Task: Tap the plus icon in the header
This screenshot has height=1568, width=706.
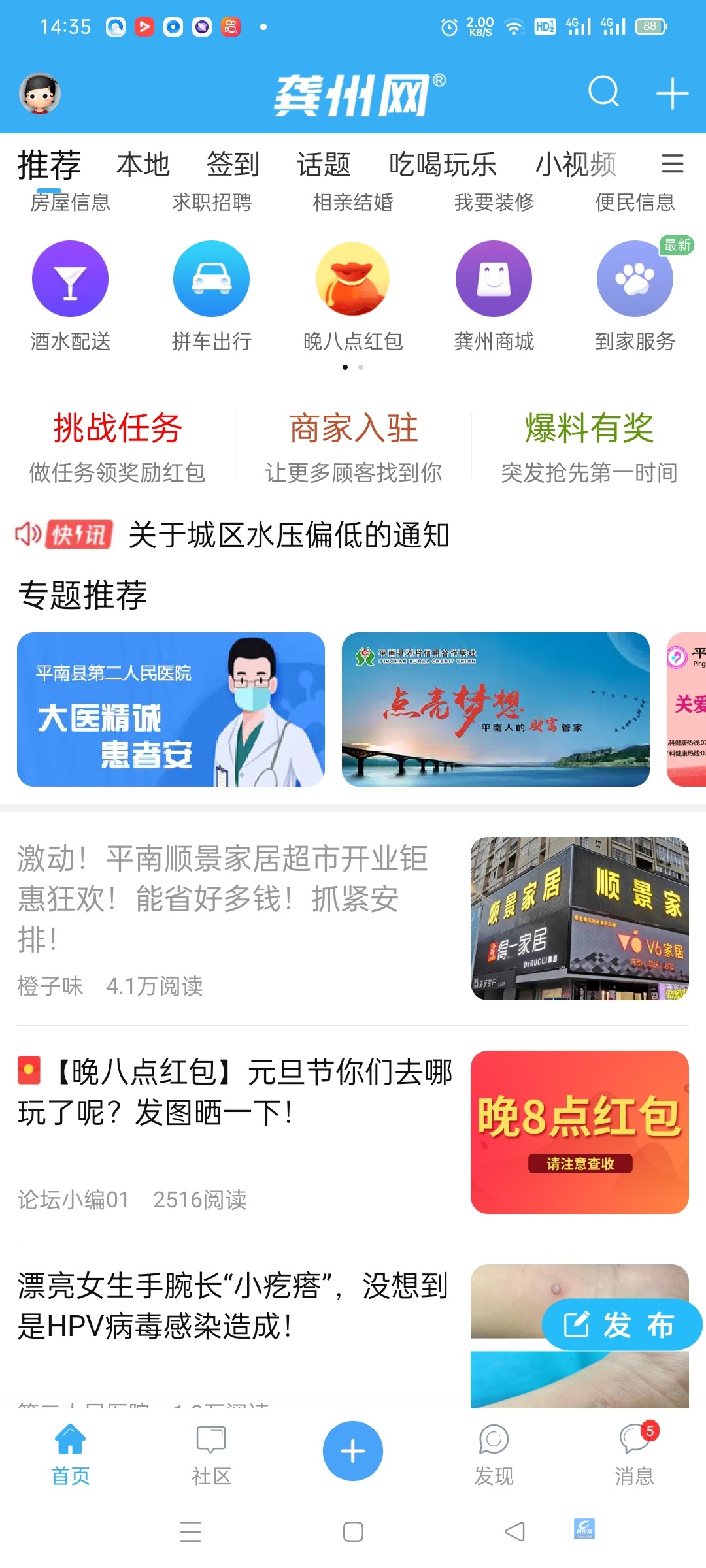Action: pos(672,93)
